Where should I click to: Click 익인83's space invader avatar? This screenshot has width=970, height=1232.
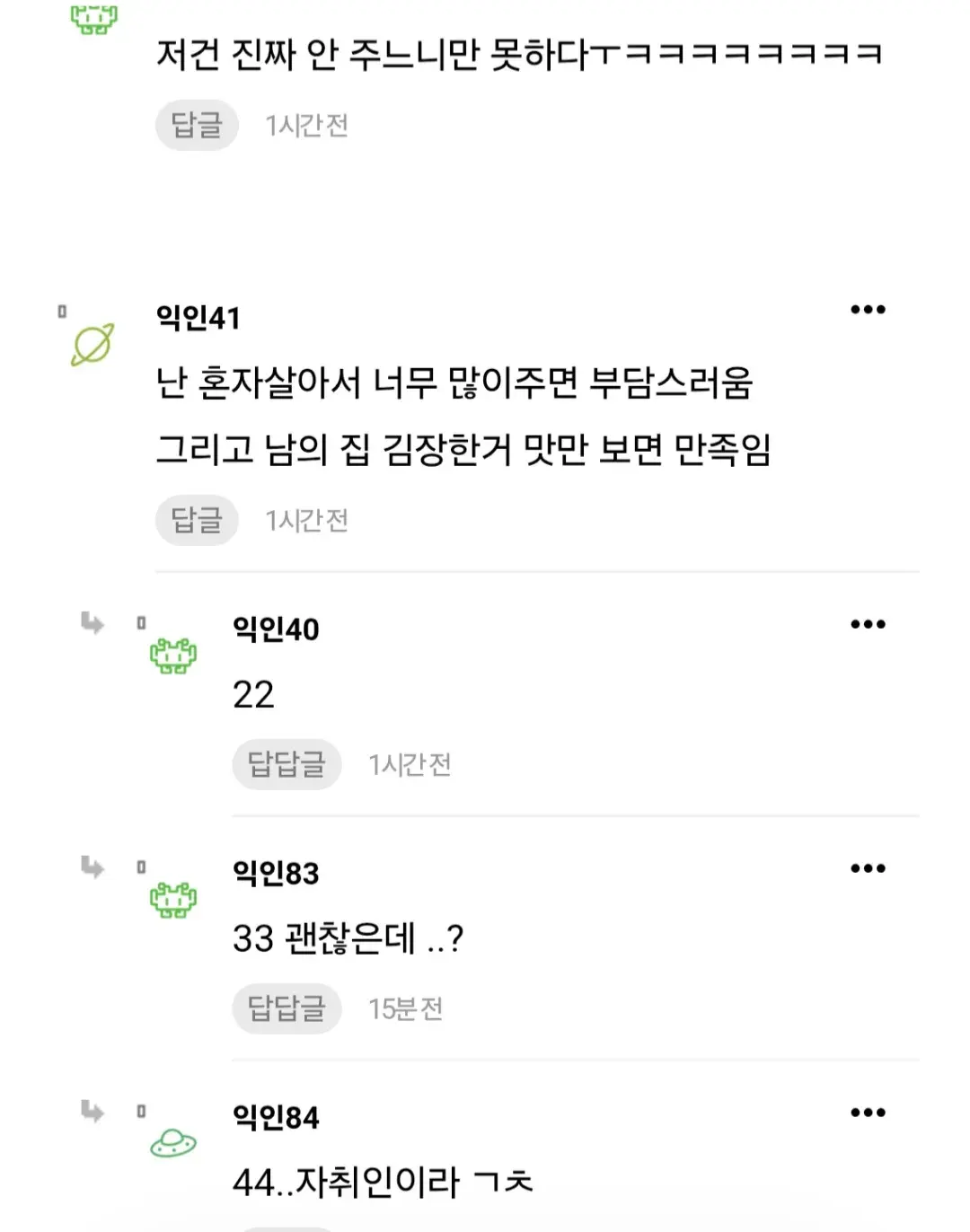pyautogui.click(x=174, y=901)
